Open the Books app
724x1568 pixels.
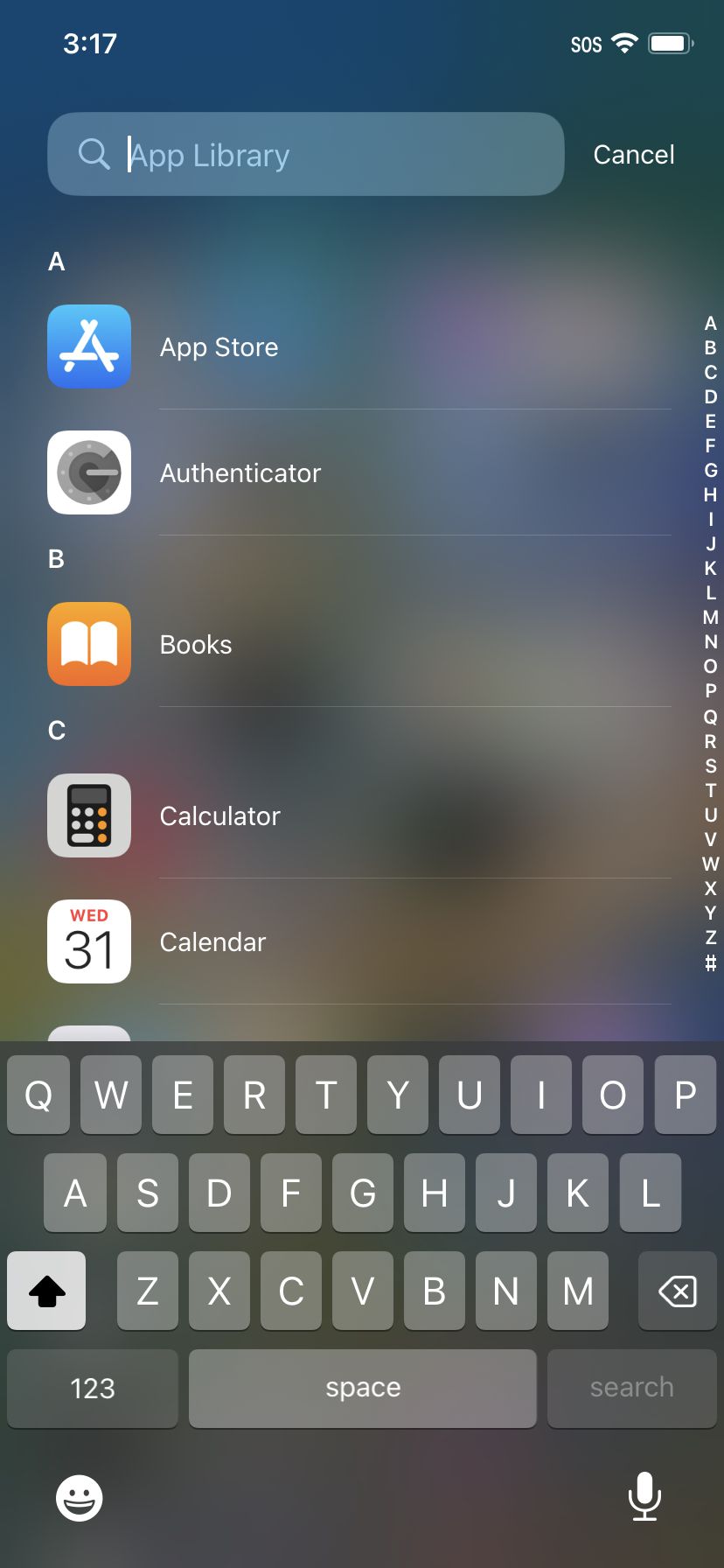(359, 645)
